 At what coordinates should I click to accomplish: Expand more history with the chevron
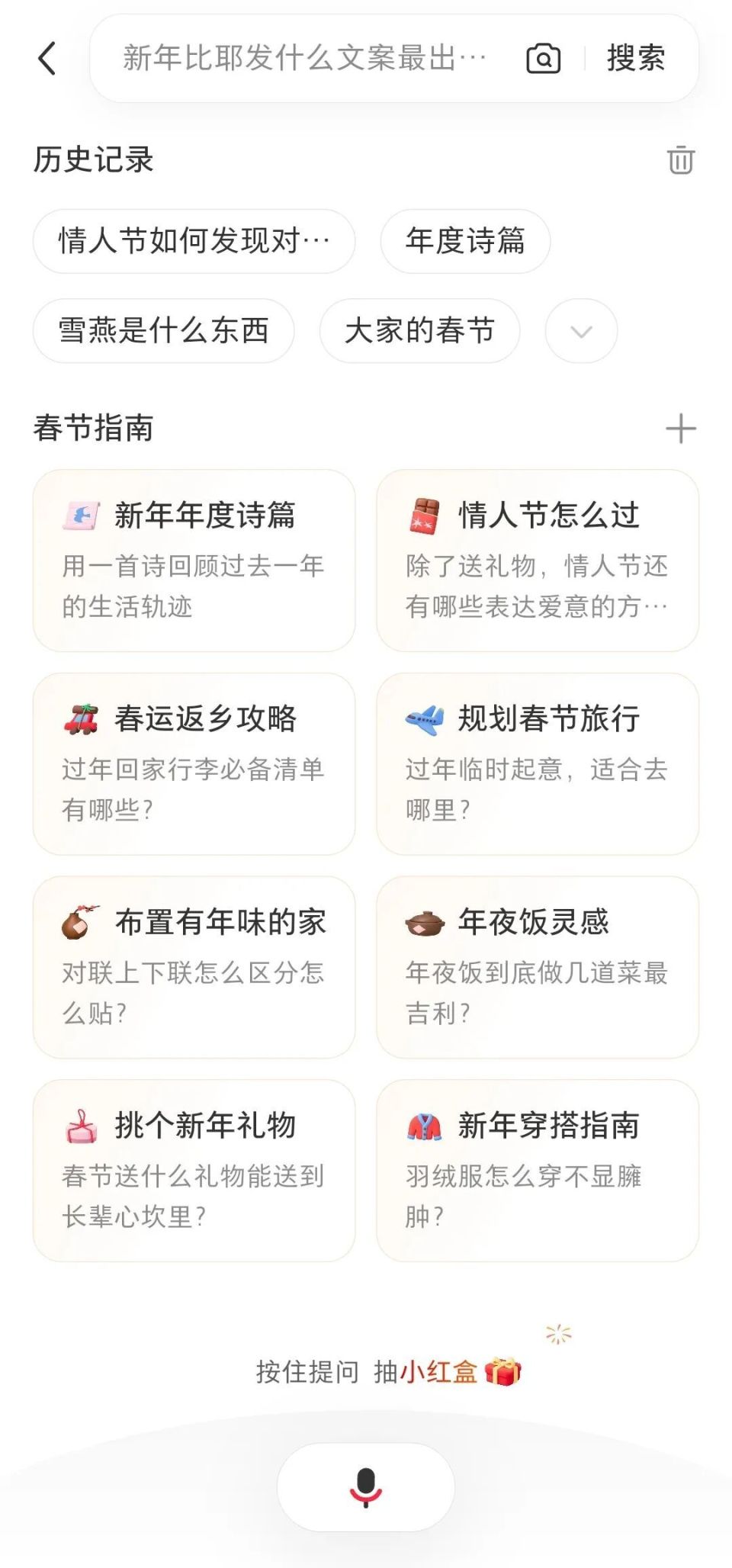[x=581, y=331]
